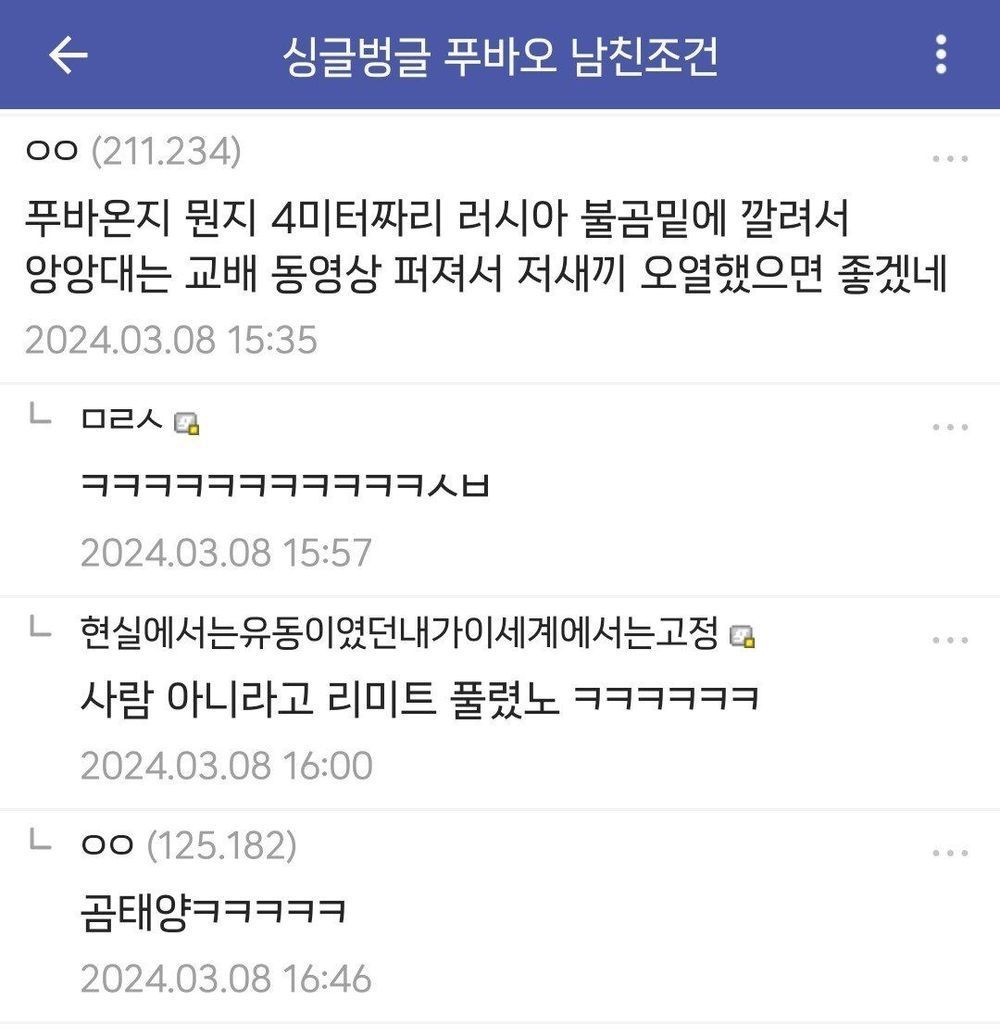Open options for the ㅁㄹㅅ reply
The image size is (1000, 1035).
[949, 427]
